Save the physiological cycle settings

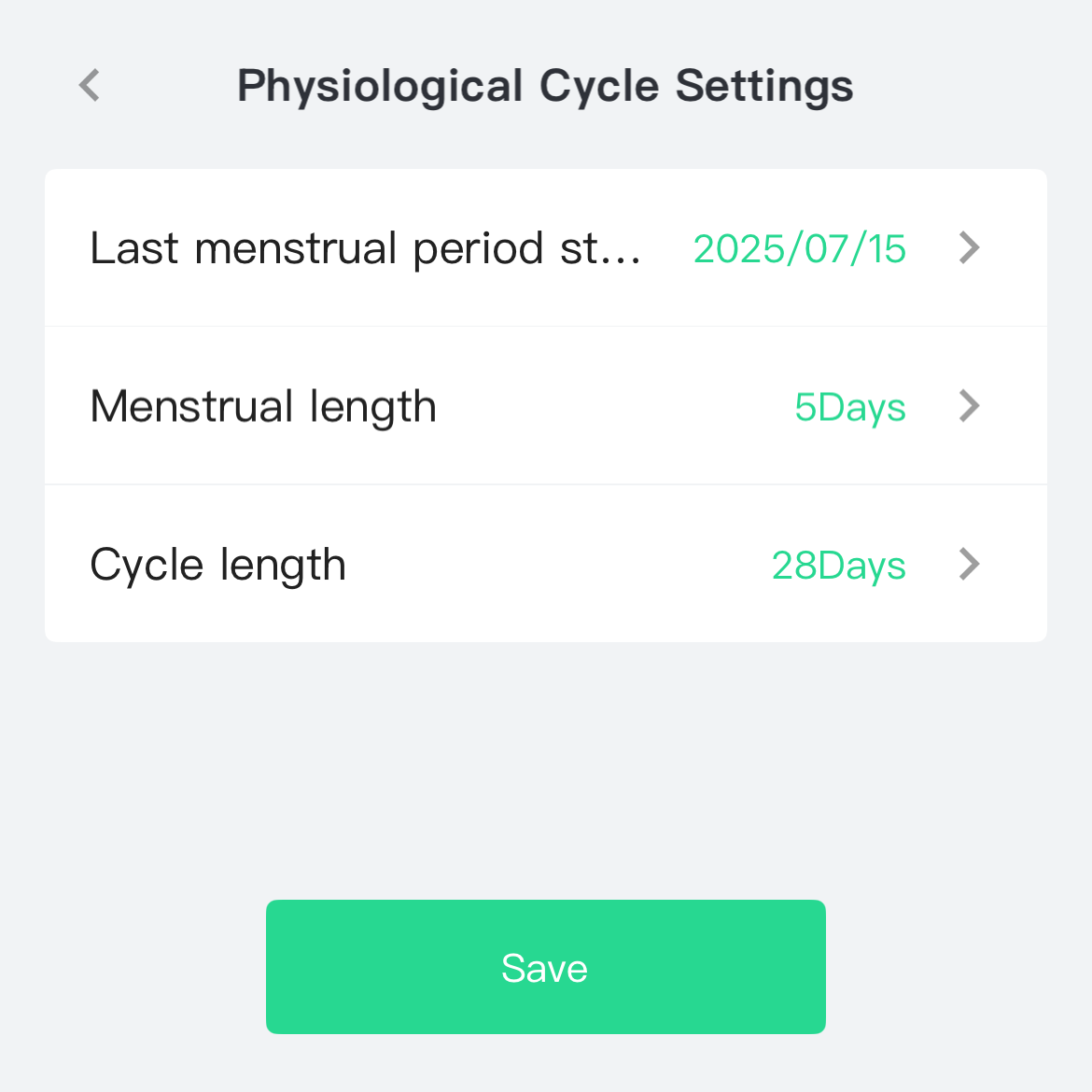(x=545, y=967)
